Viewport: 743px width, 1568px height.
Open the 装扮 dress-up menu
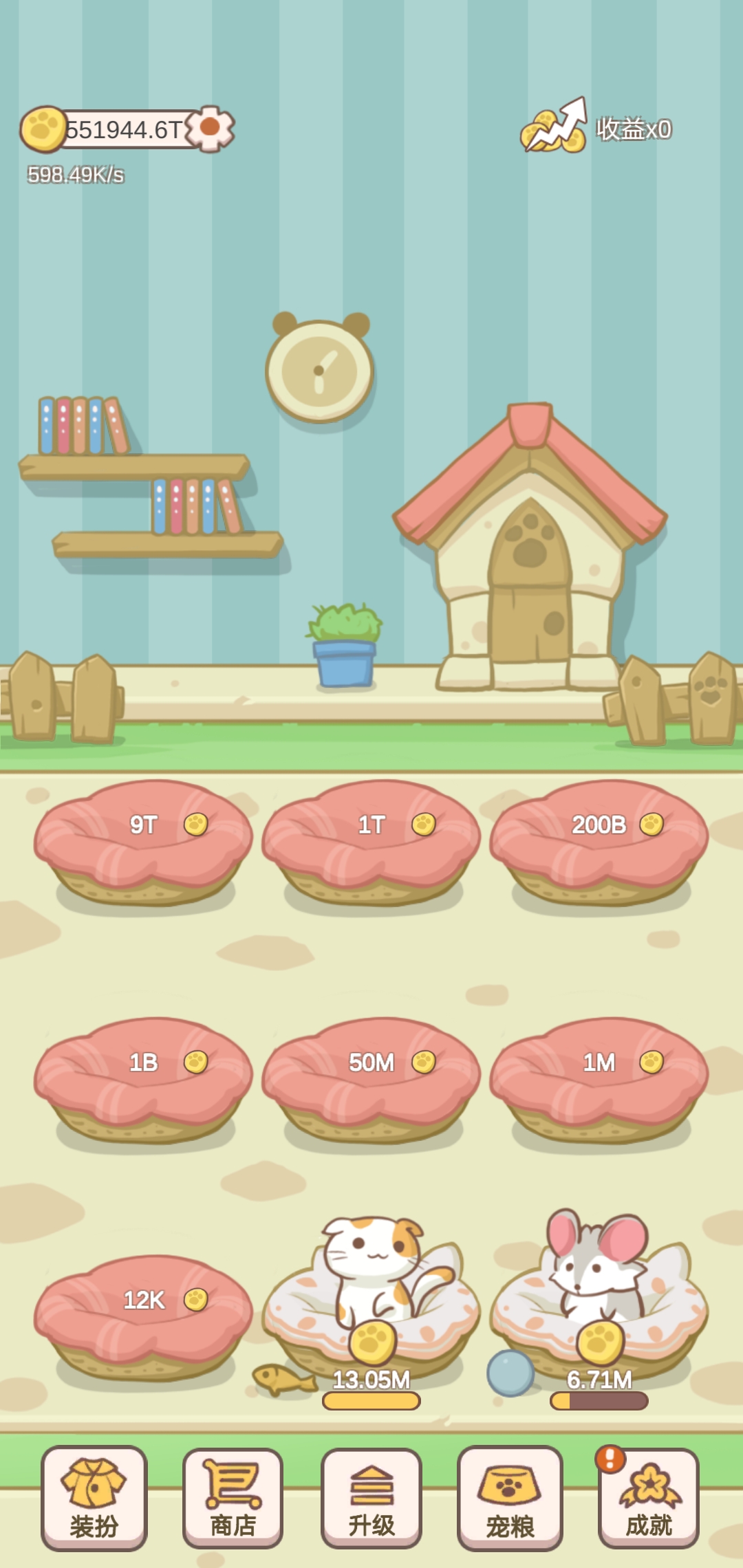(x=94, y=1498)
